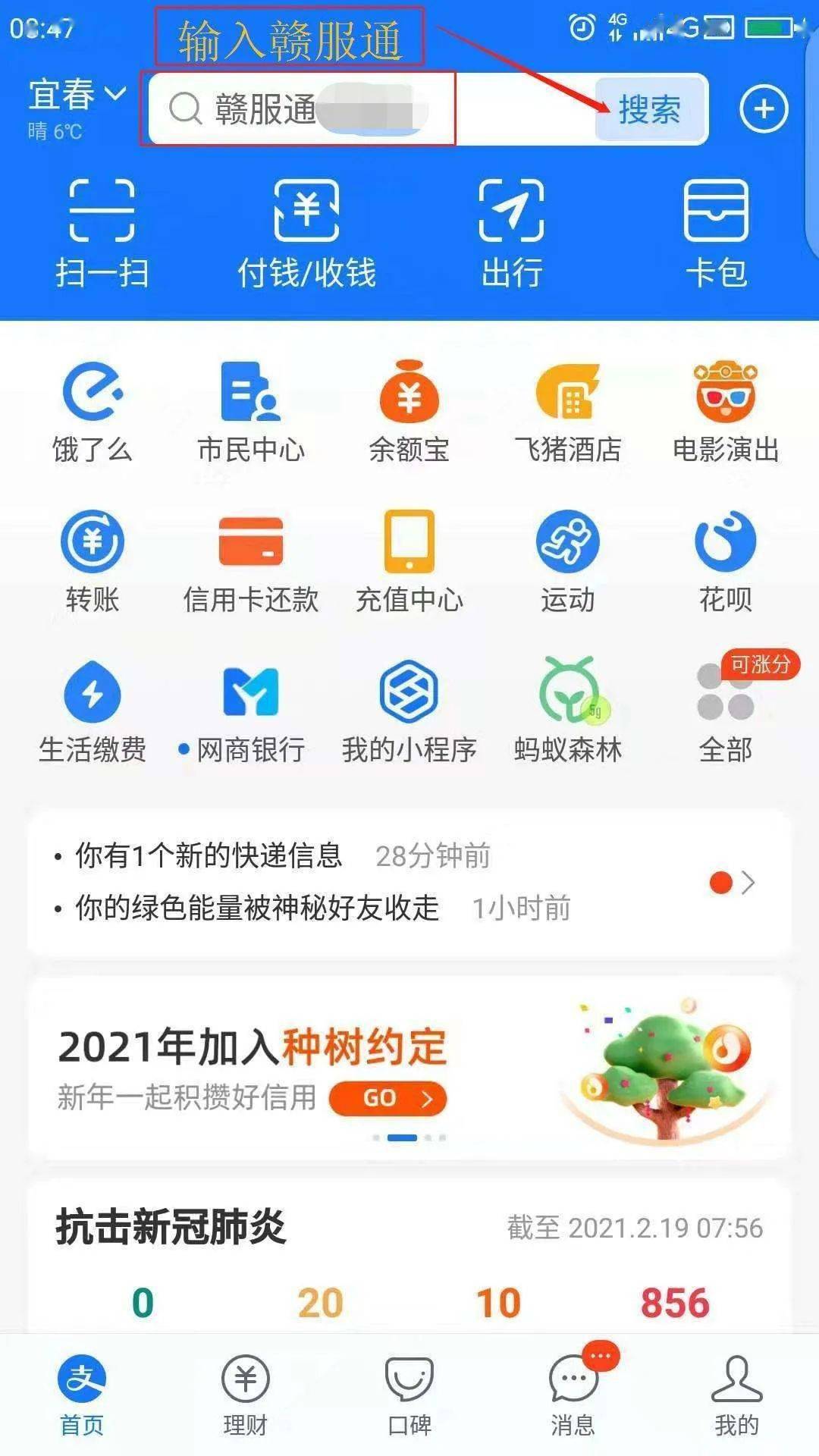
Task: Tap the 搜索 button in search bar
Action: click(x=650, y=109)
